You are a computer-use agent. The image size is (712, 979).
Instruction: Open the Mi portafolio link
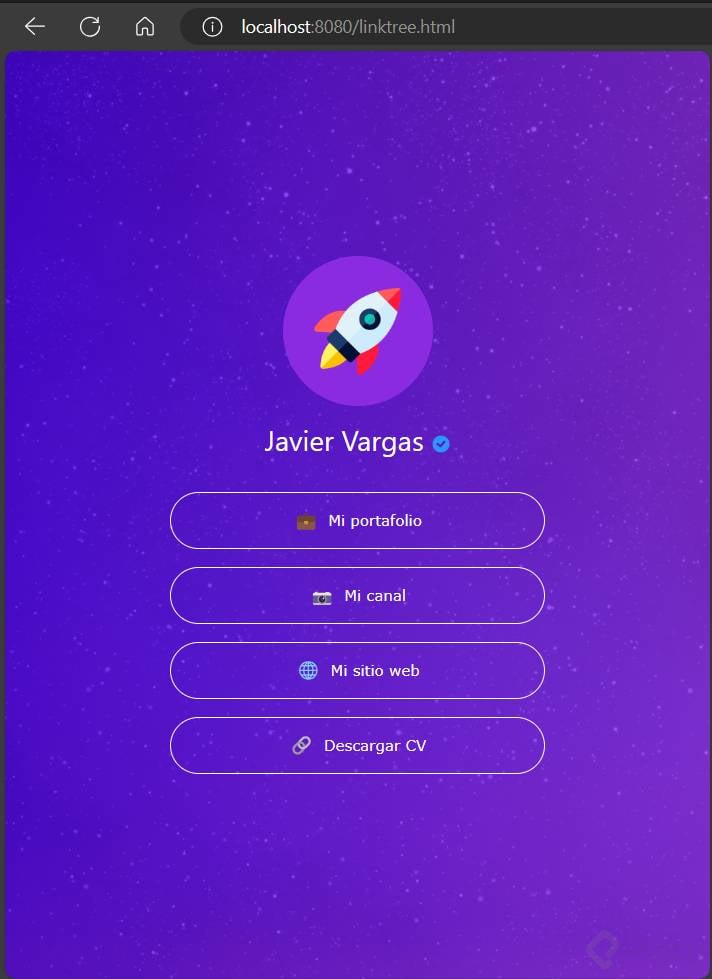(357, 521)
